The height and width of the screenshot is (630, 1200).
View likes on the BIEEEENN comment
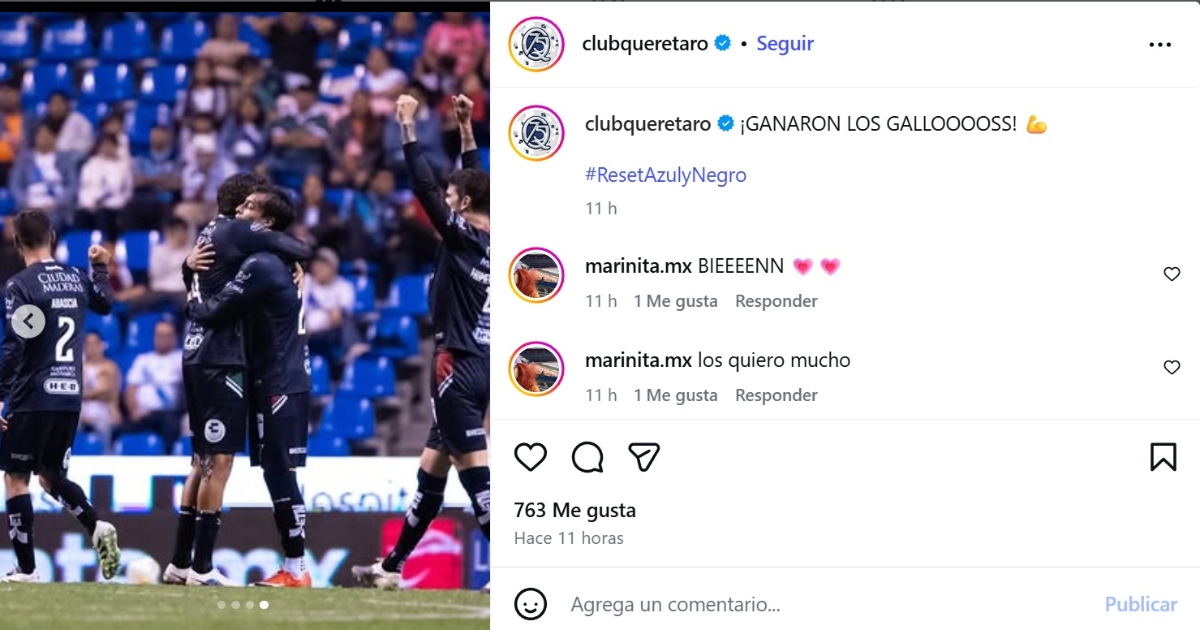675,301
